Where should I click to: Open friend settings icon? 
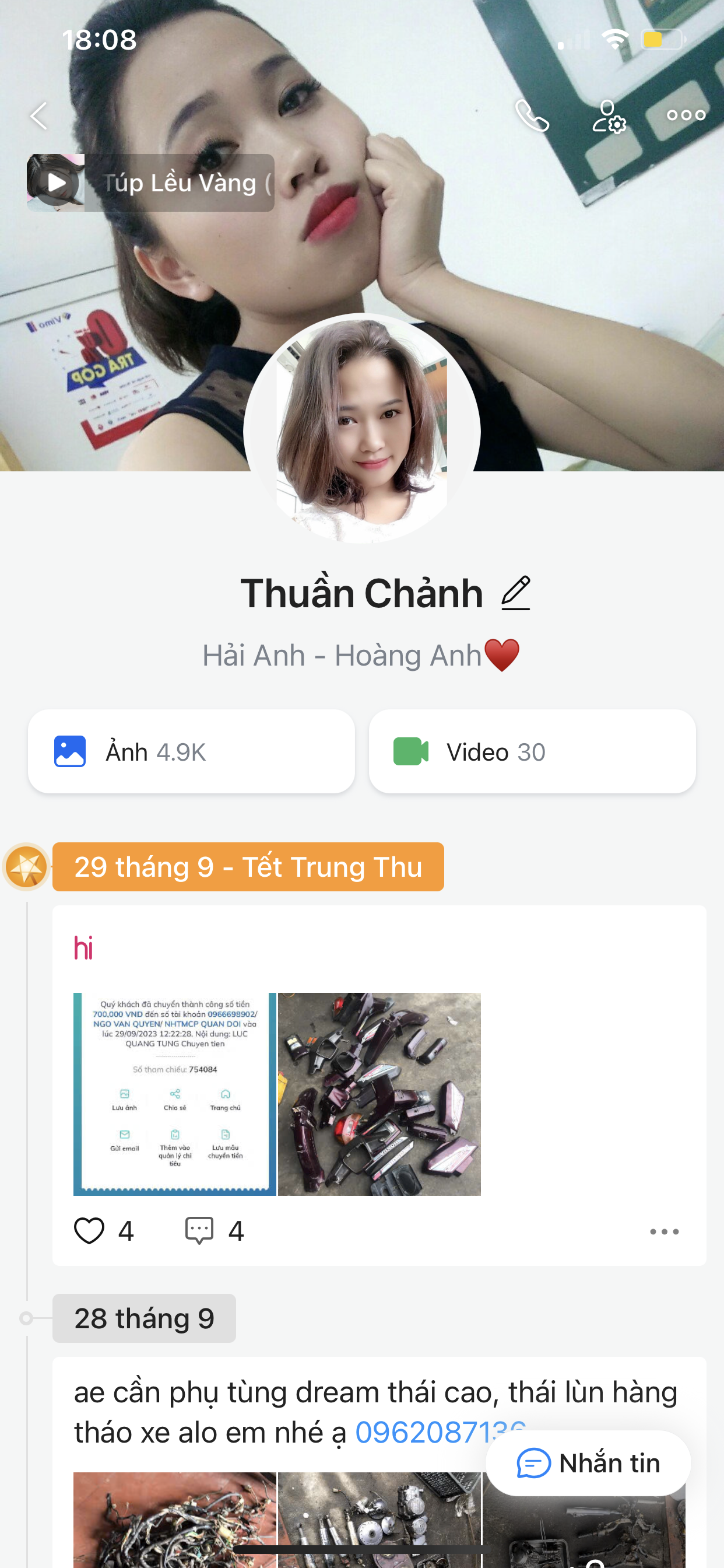tap(609, 116)
